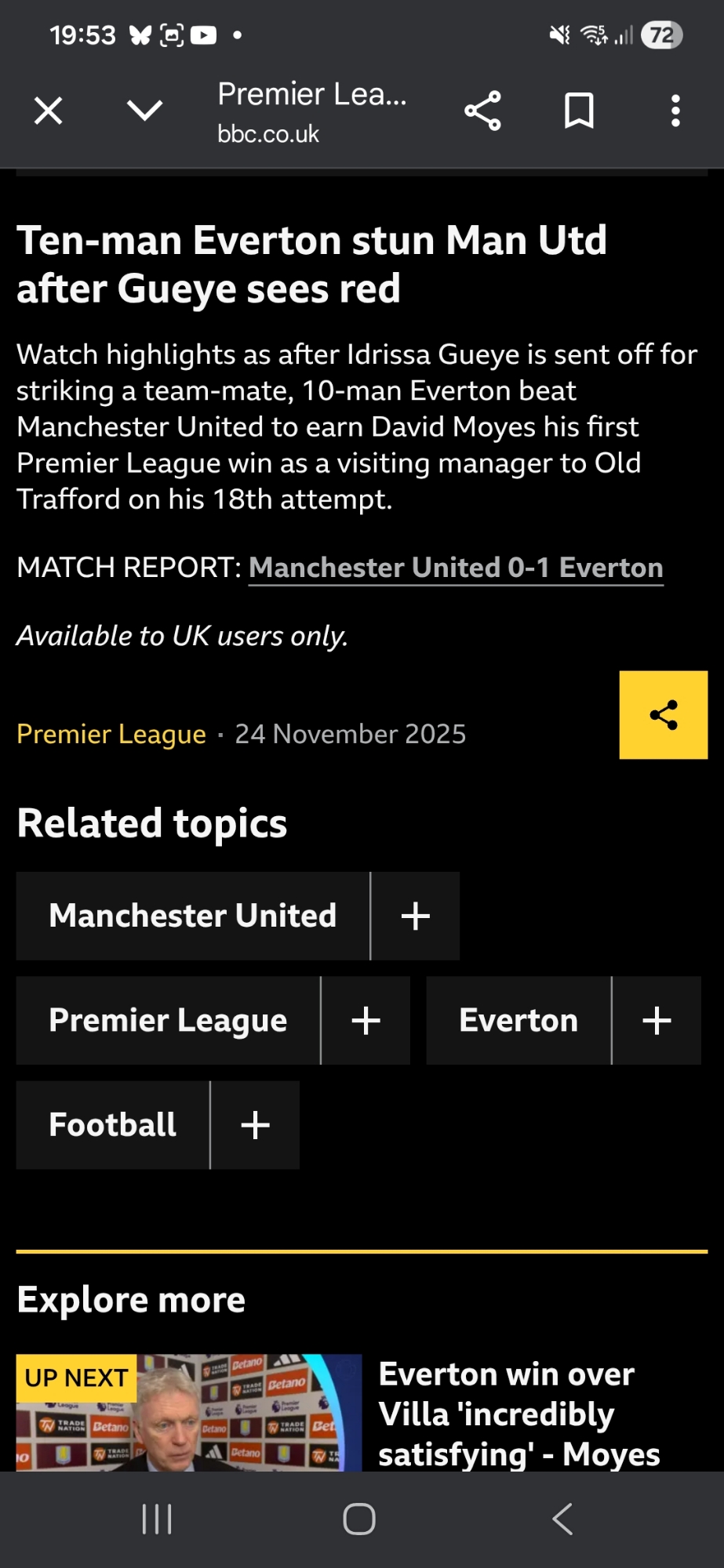724x1568 pixels.
Task: Open the Premier League related topic
Action: click(168, 1021)
